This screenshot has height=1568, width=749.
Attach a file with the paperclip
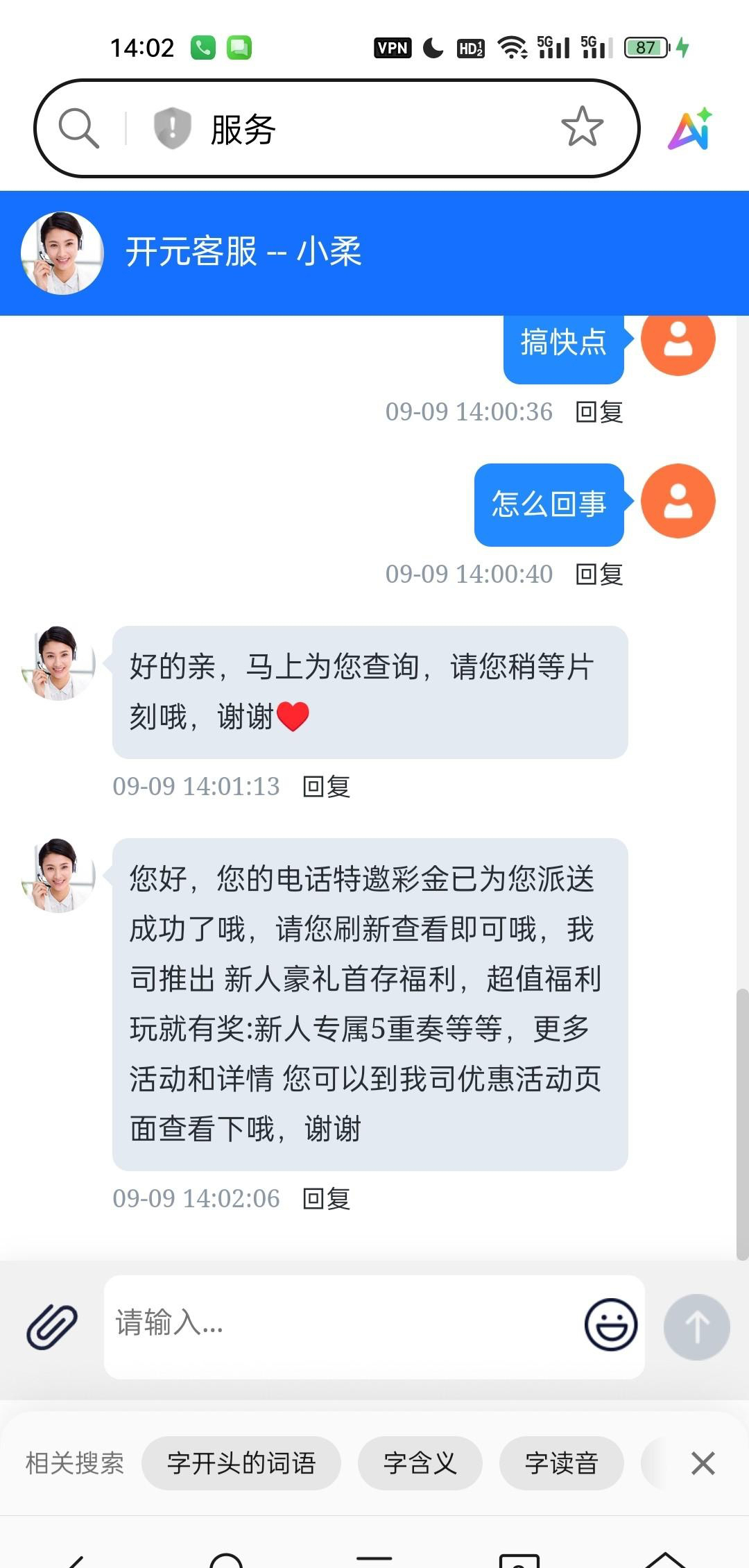52,1327
